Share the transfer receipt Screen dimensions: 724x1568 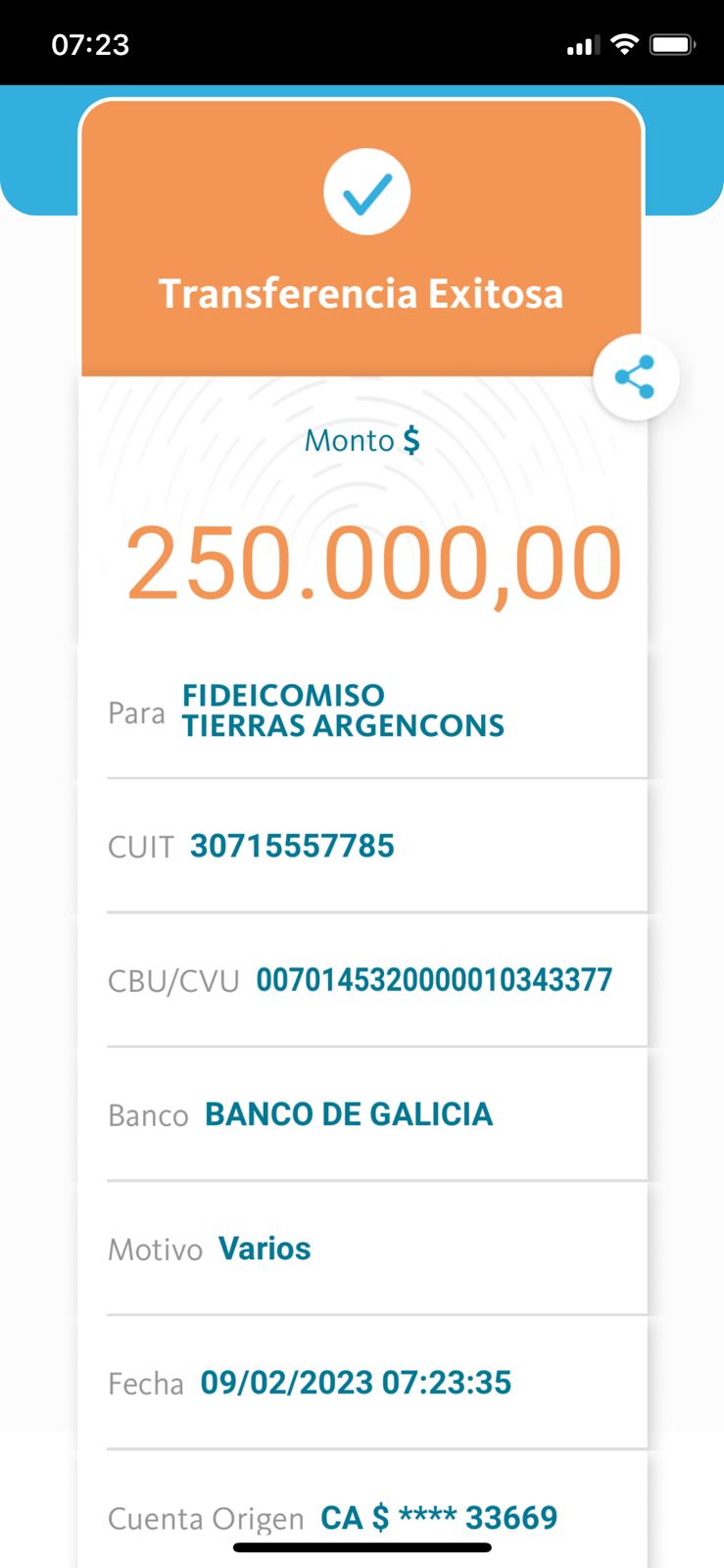[x=636, y=377]
